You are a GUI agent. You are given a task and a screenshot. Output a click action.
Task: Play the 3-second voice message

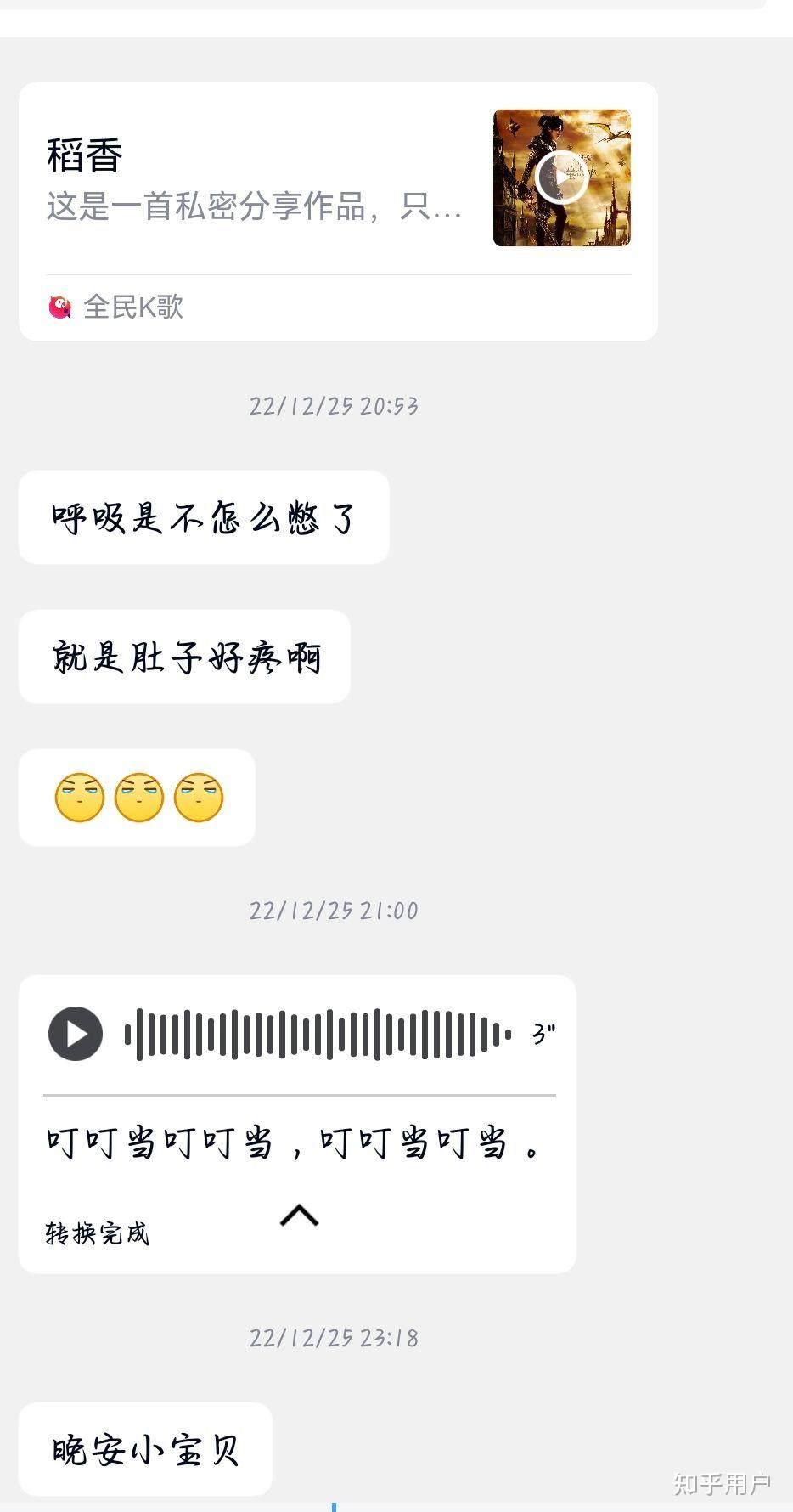76,1034
